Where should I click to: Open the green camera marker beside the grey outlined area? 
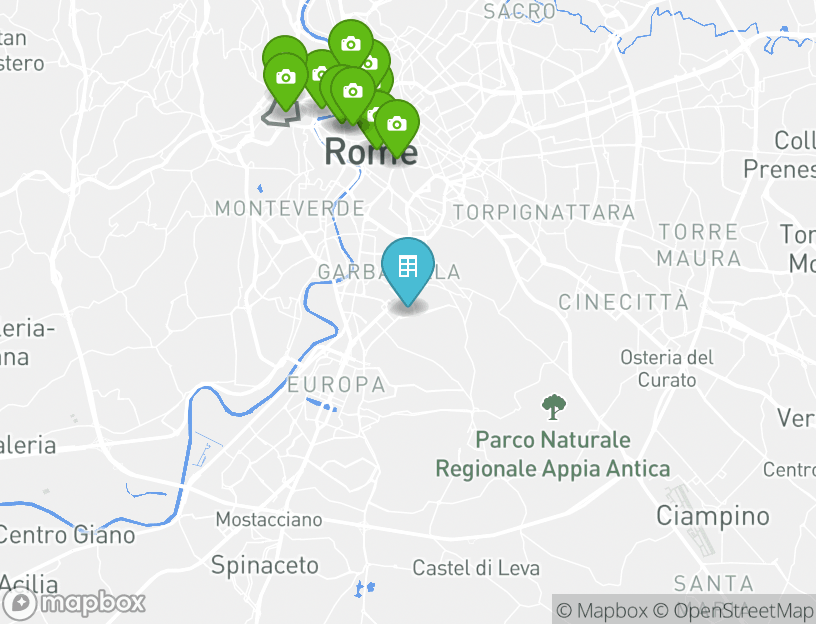285,78
